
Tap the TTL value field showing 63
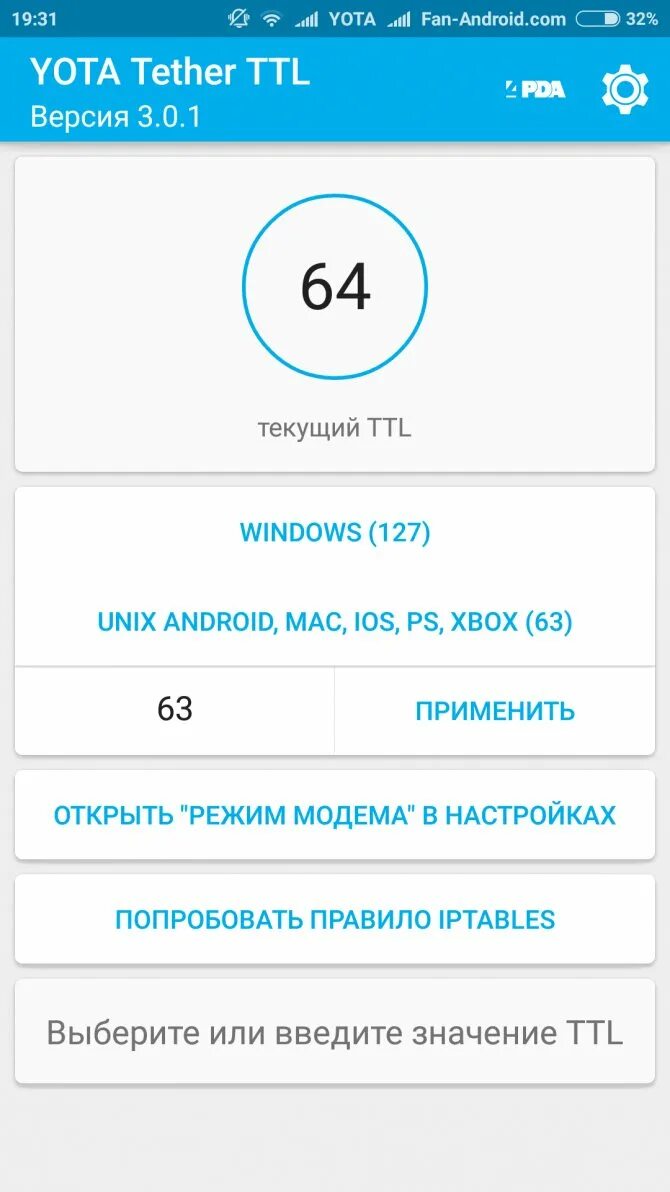click(x=175, y=710)
